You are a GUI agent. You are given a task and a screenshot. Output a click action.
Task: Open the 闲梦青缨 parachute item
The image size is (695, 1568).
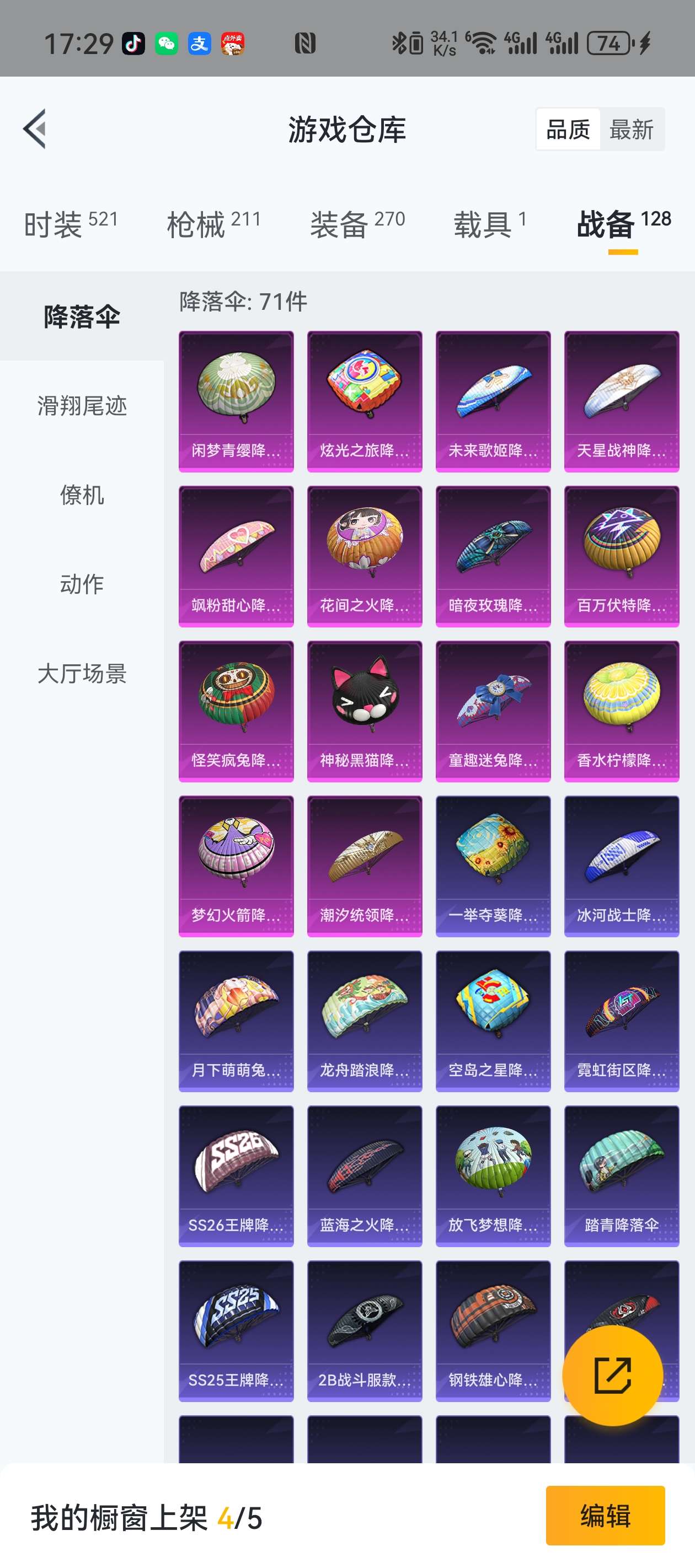pos(236,401)
